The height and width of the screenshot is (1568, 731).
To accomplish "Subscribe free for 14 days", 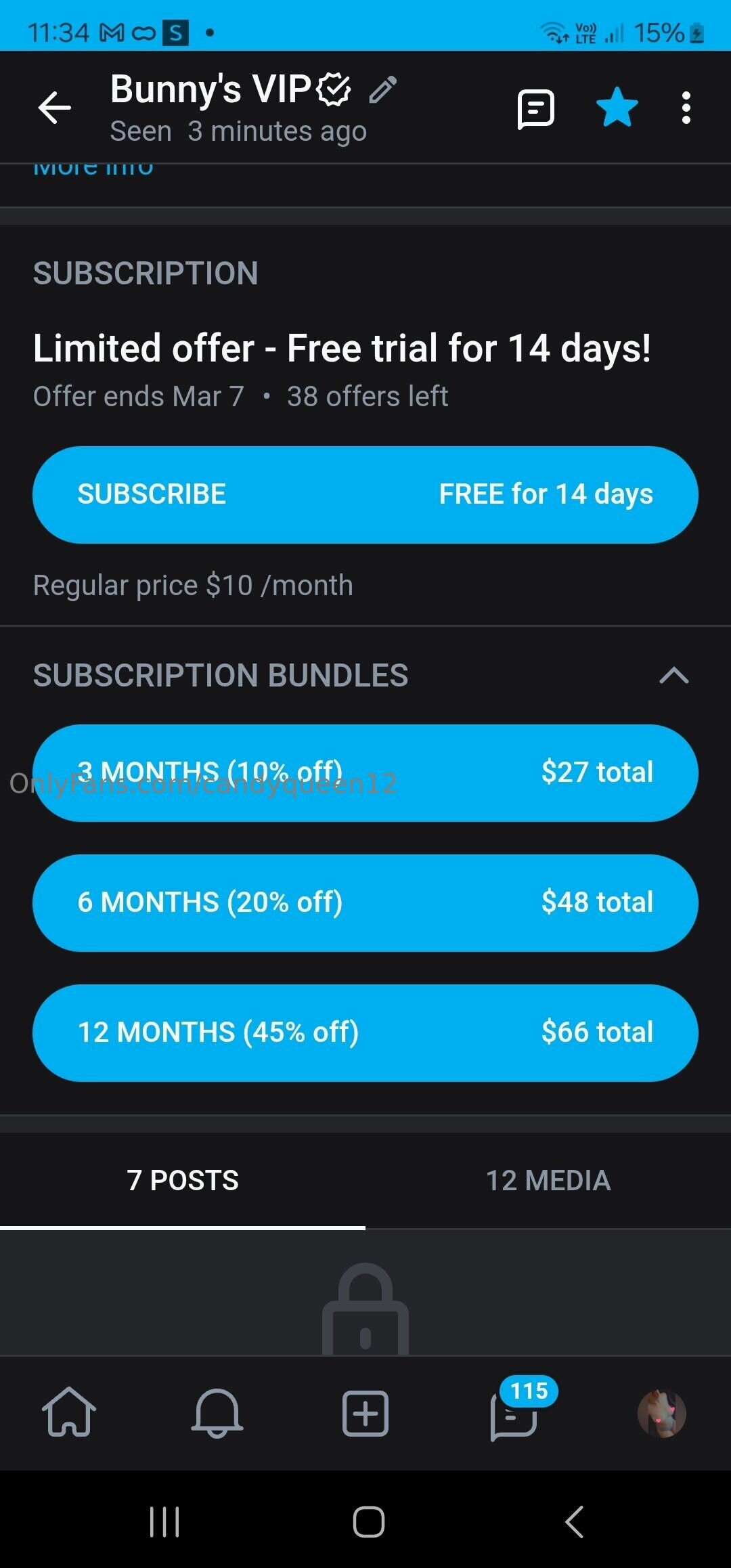I will [x=365, y=494].
